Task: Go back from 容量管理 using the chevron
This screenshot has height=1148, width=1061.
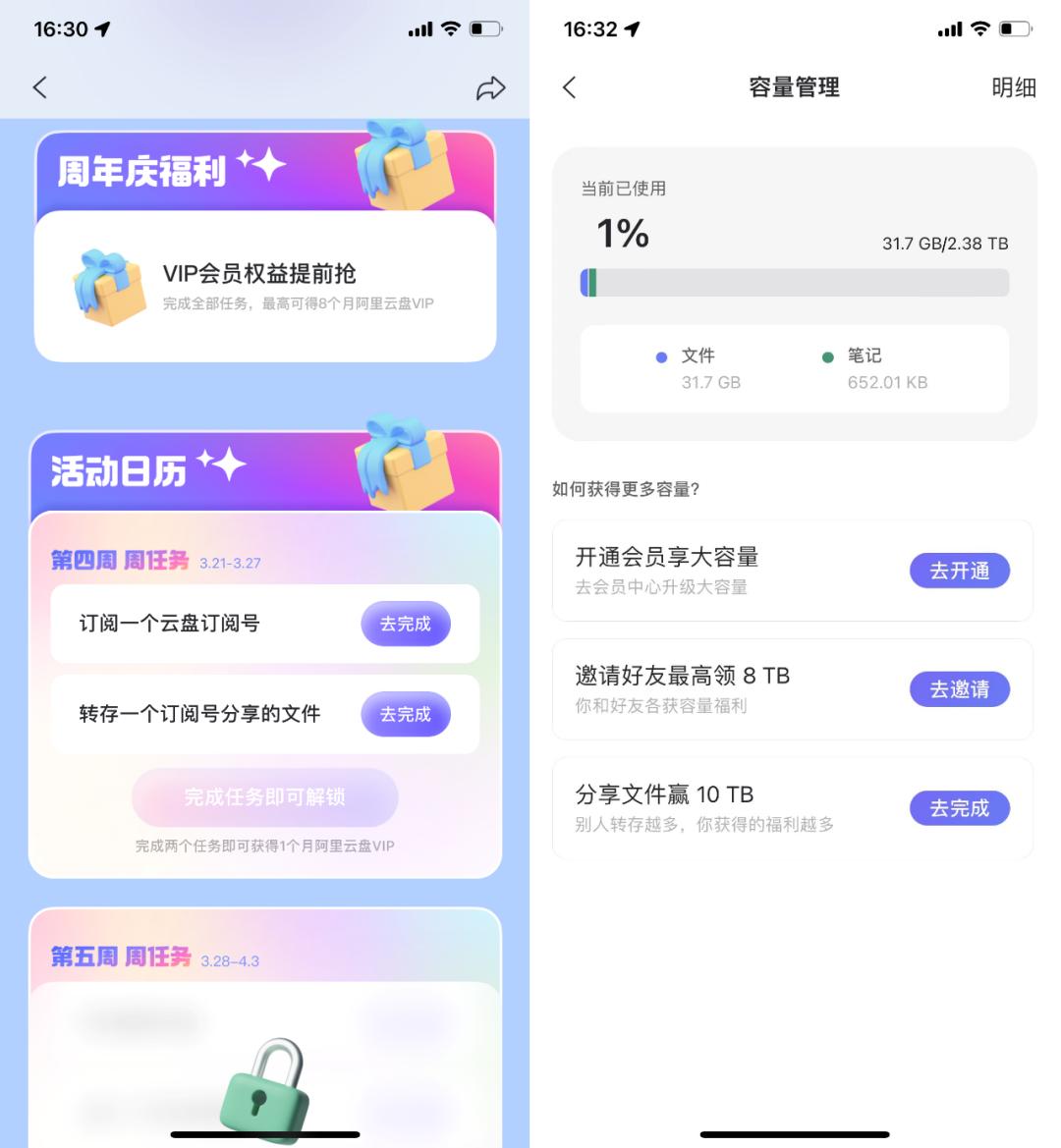Action: 570,87
